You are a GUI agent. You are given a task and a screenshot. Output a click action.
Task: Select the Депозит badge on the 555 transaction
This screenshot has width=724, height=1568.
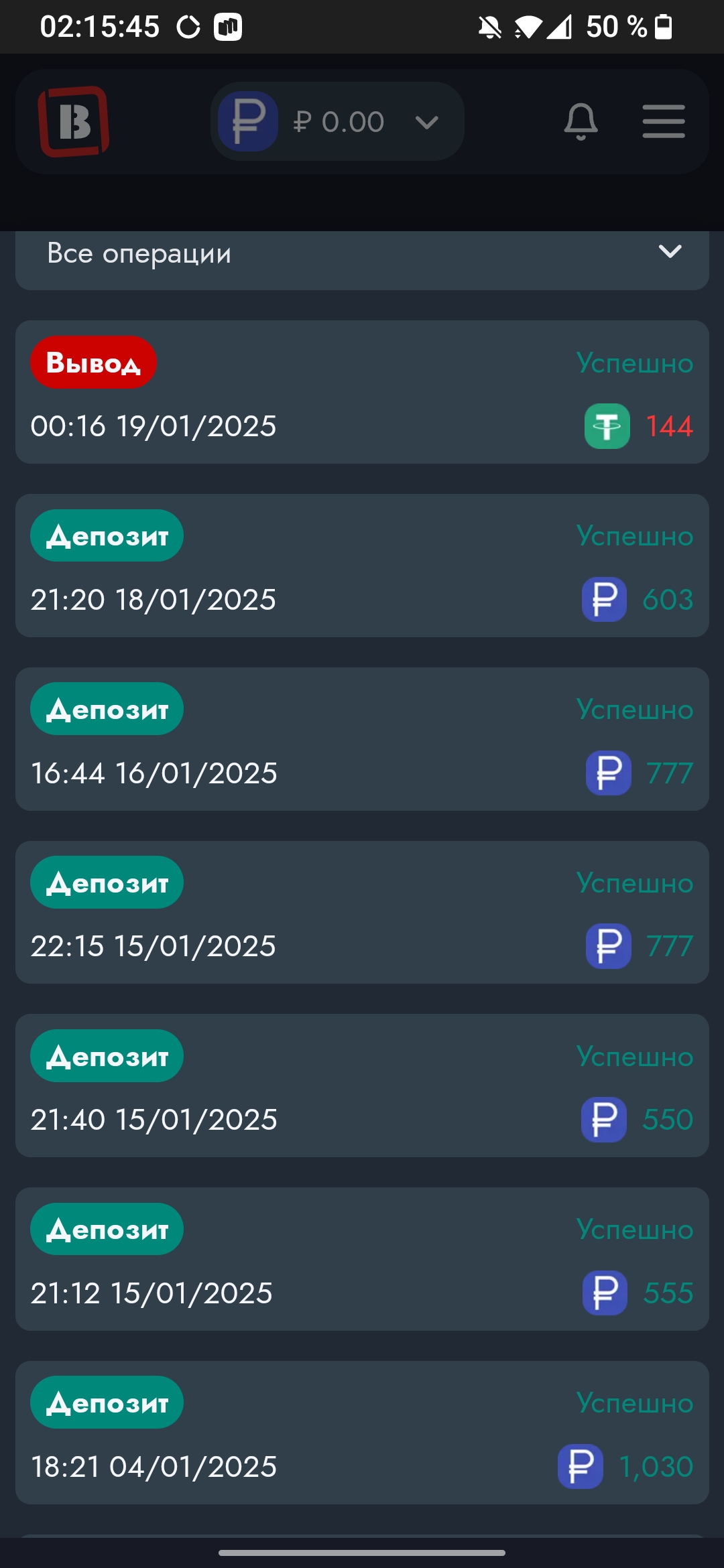point(107,1228)
